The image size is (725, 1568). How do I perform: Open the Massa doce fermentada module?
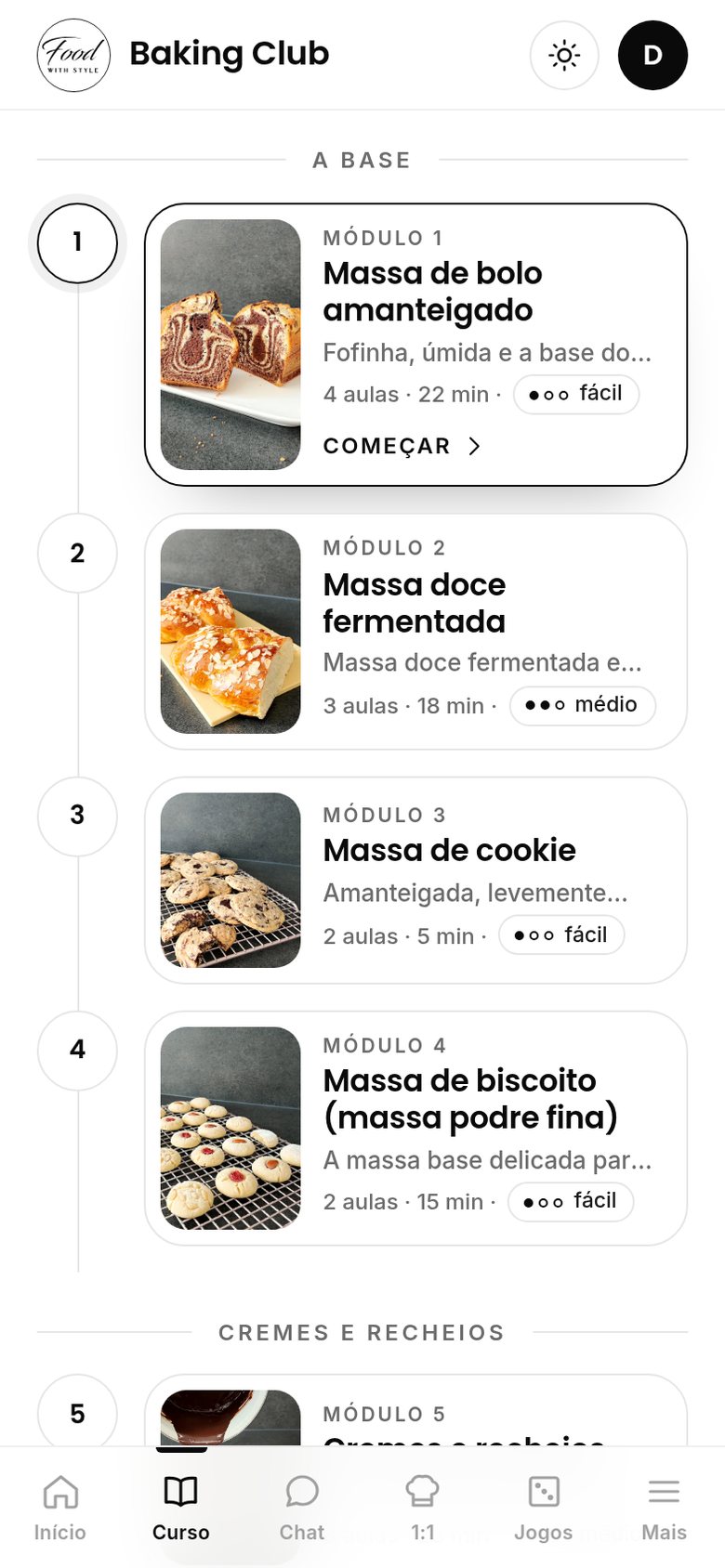pyautogui.click(x=415, y=632)
